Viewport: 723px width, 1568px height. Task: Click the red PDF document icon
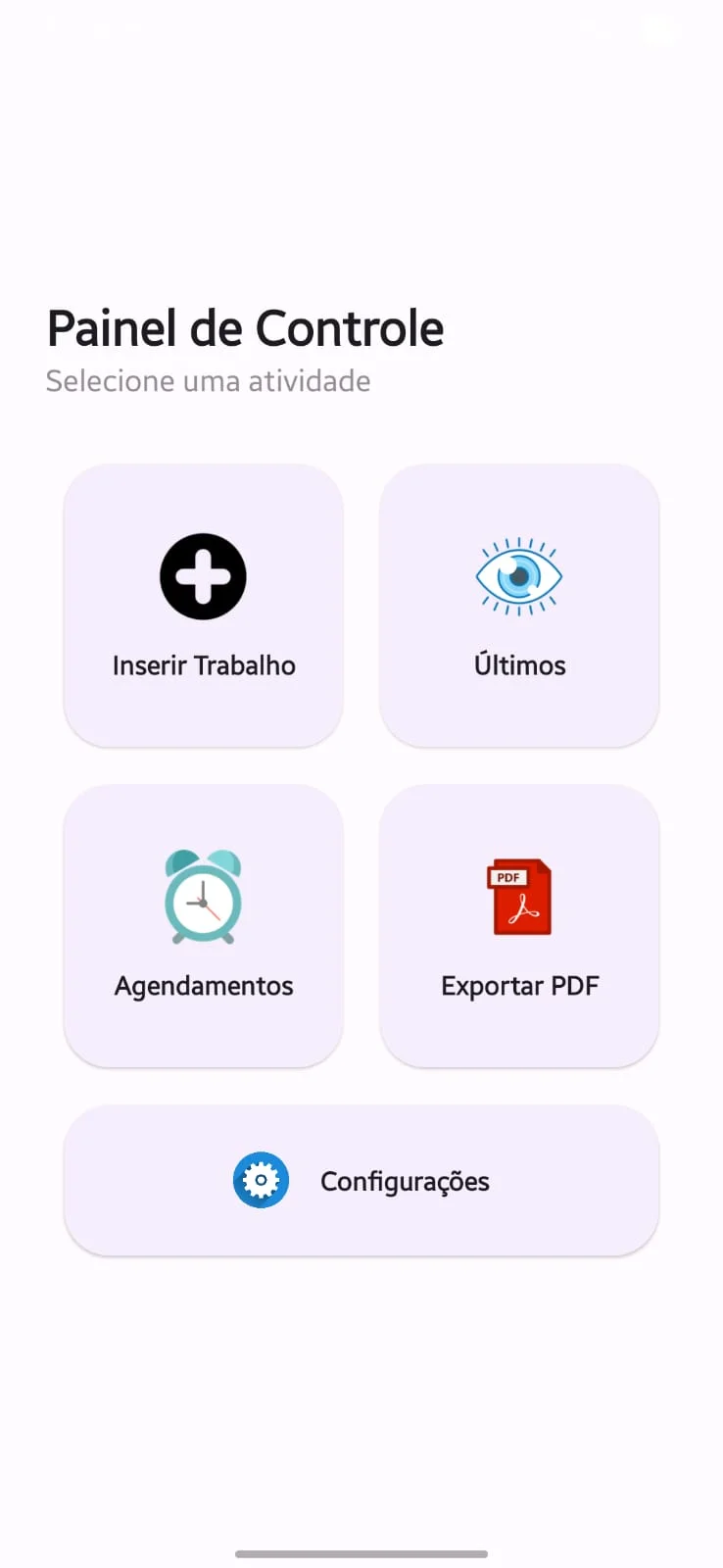coord(519,897)
